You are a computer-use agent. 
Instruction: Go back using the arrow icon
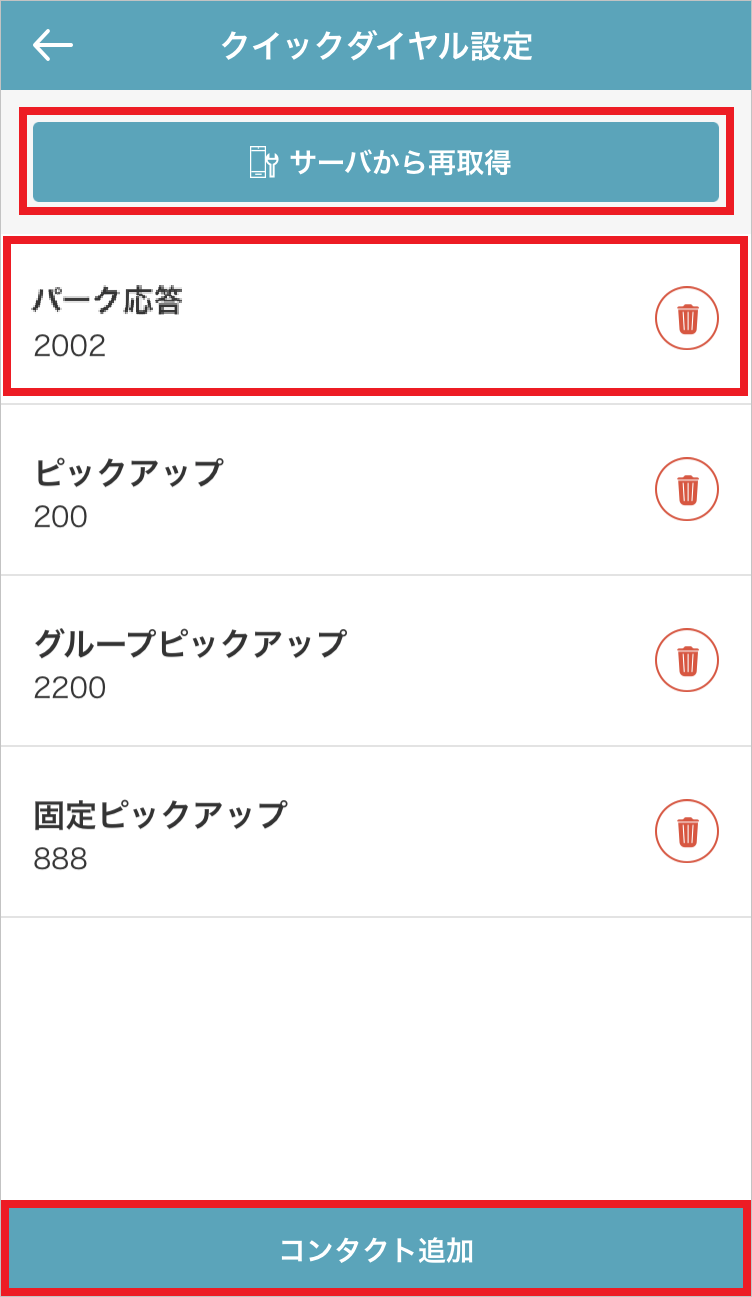pyautogui.click(x=53, y=46)
